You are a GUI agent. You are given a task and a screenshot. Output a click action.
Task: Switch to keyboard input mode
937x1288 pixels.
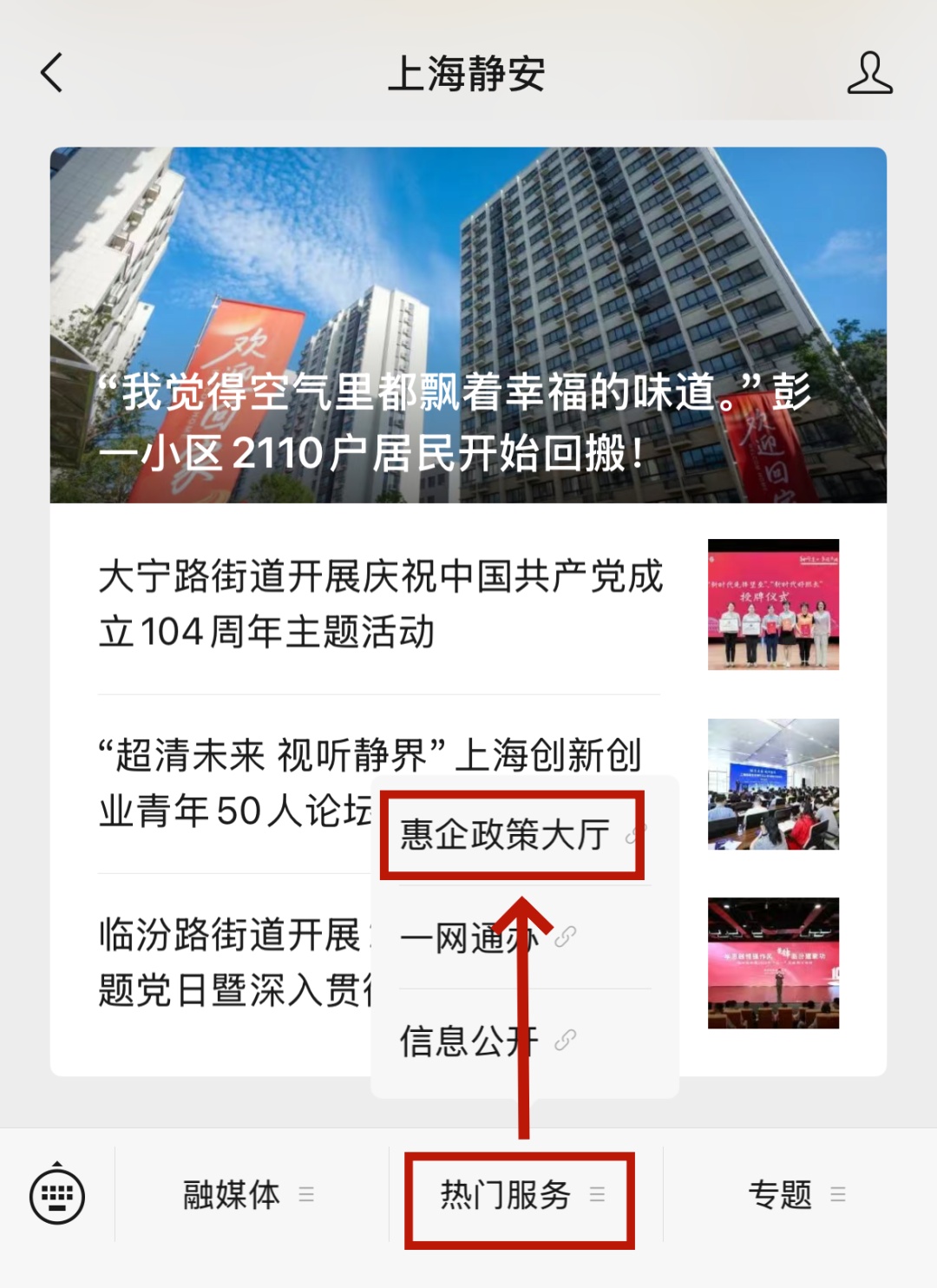coord(57,1196)
